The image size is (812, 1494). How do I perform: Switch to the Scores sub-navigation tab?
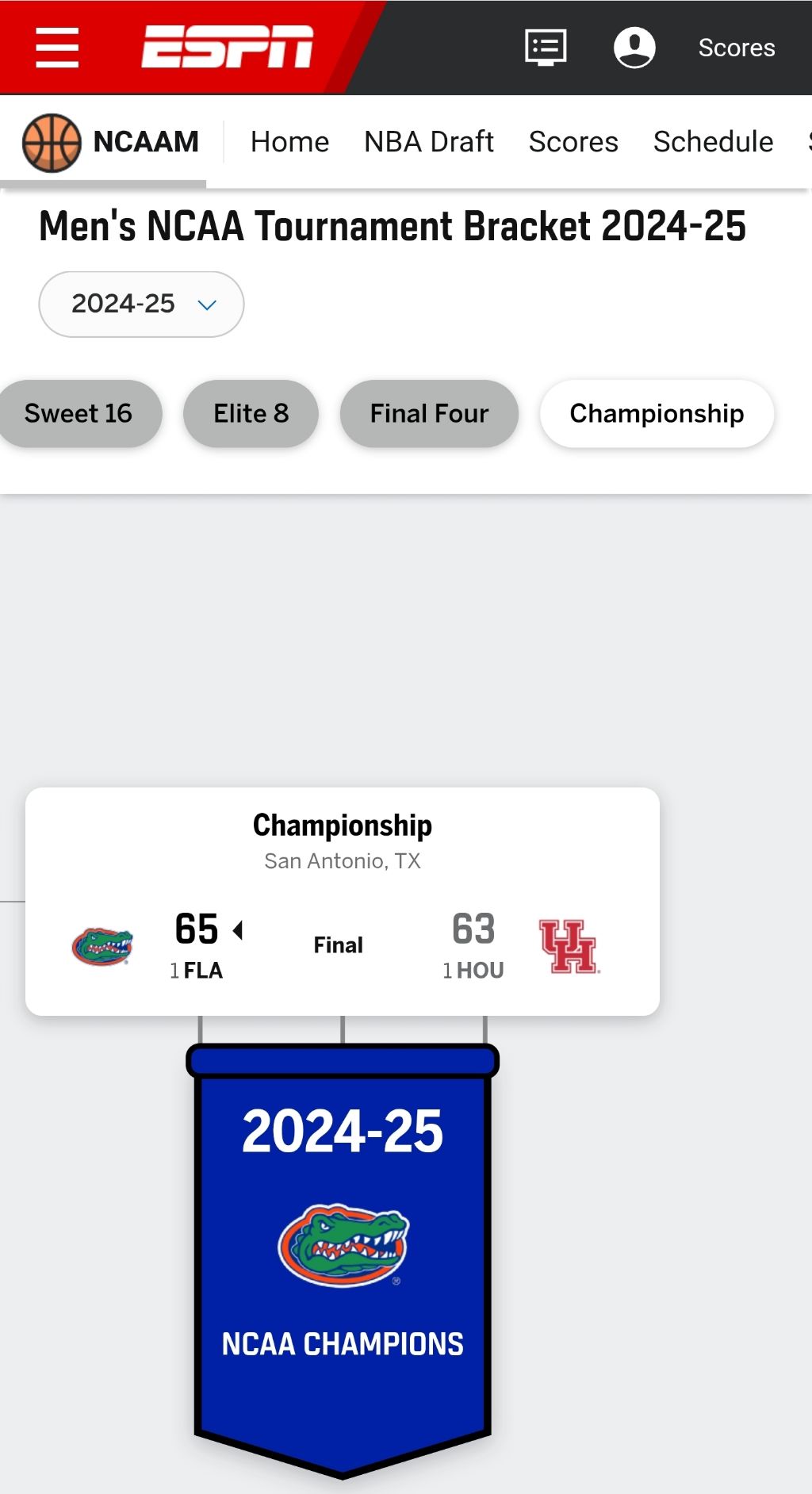(x=573, y=142)
